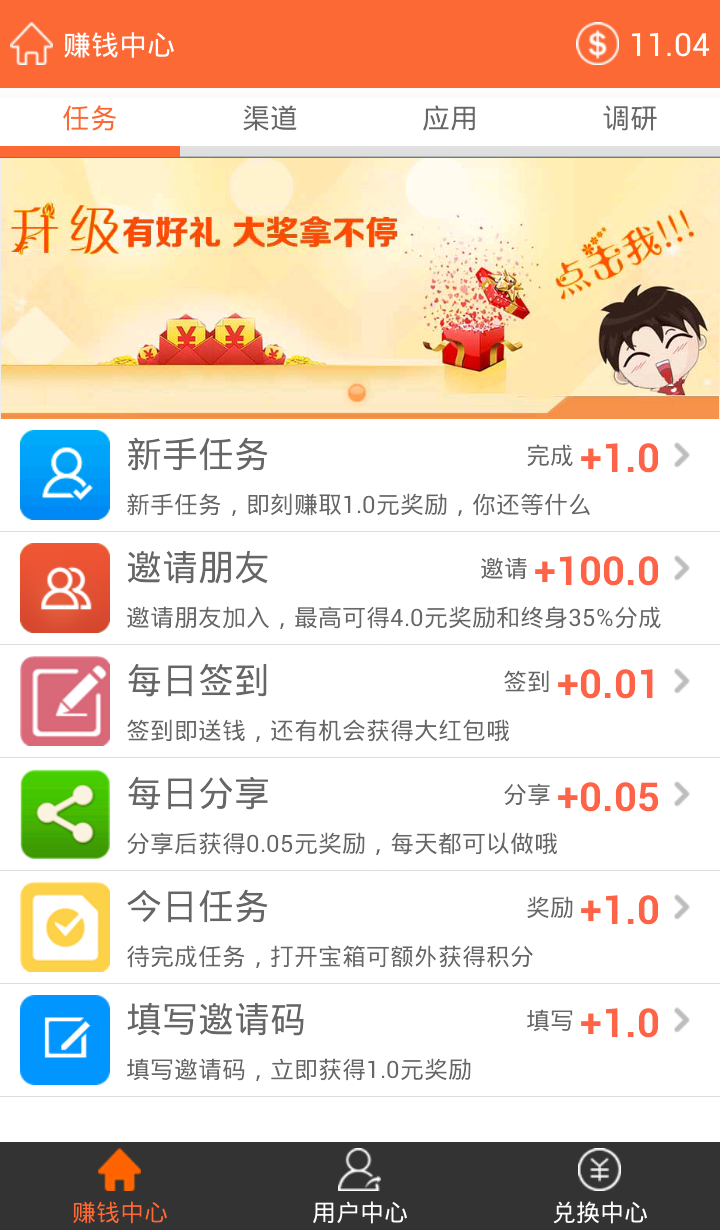Go to 兑换中心 in the bottom bar
720x1230 pixels.
[x=600, y=1187]
